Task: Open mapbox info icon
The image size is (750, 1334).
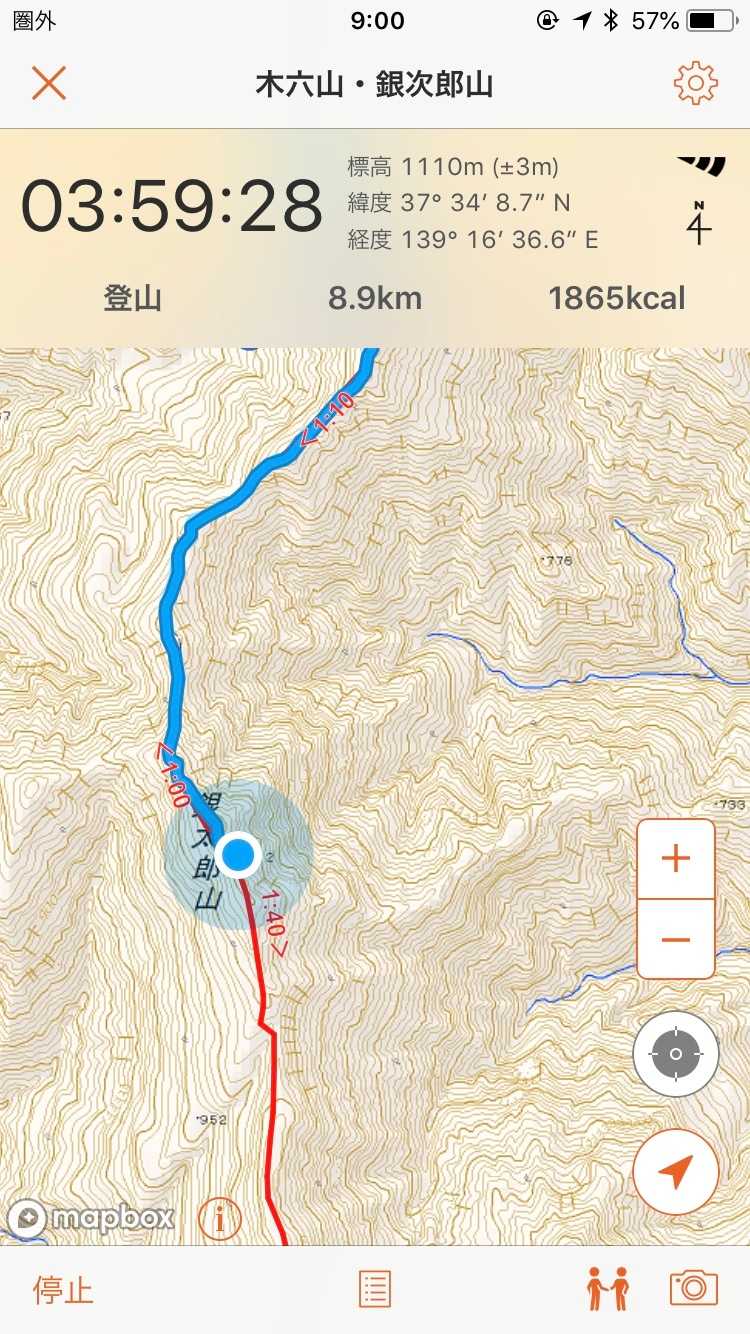Action: pos(220,1218)
